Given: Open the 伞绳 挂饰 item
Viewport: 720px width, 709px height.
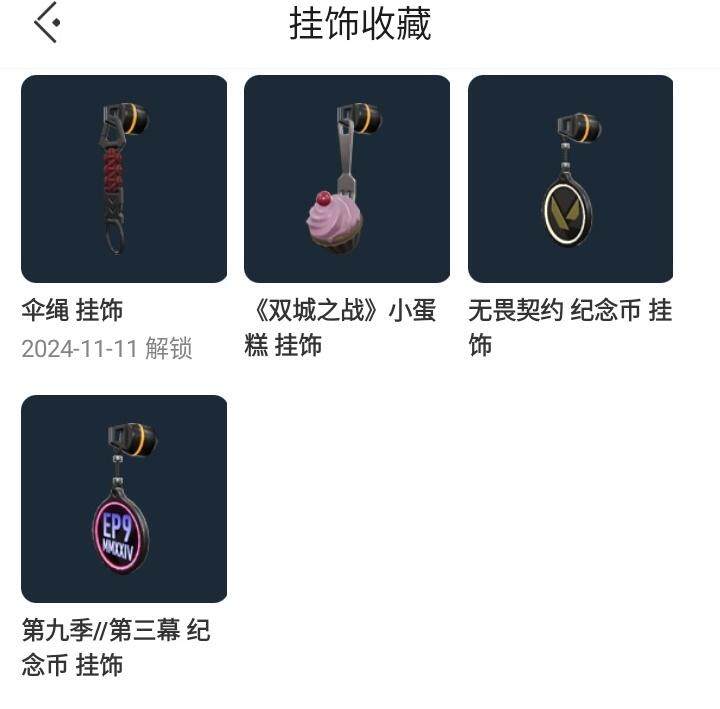Looking at the screenshot, I should [x=124, y=179].
